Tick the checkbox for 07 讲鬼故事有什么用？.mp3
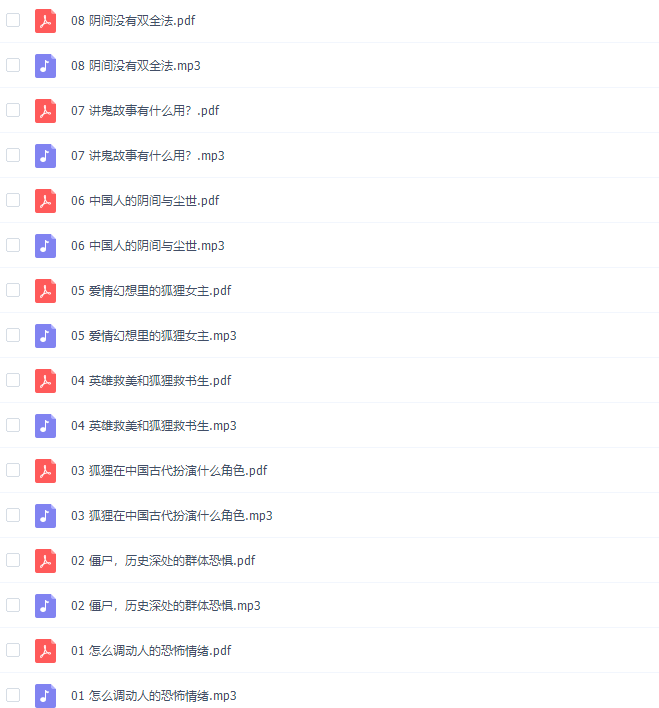This screenshot has width=659, height=708. tap(13, 155)
